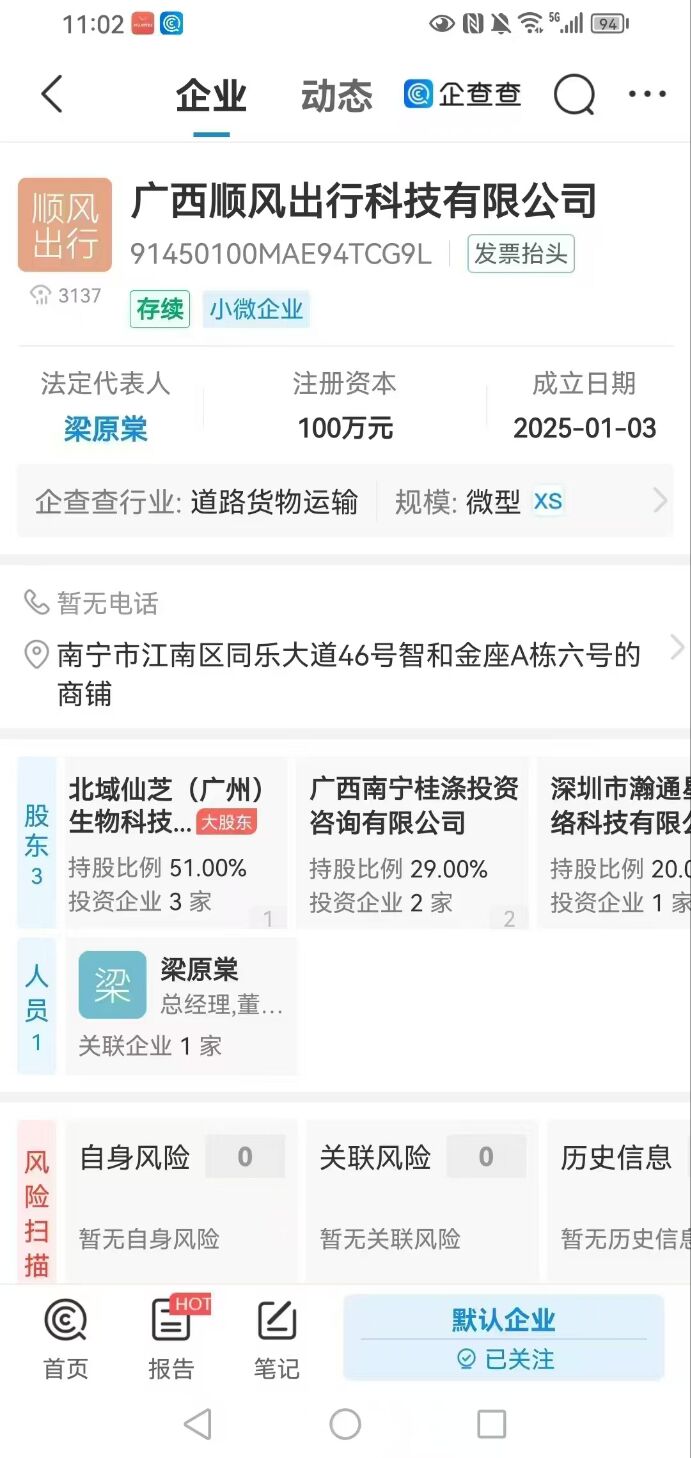Open legal representative 梁原棠 link
Screen dimensions: 691x1458
(105, 429)
